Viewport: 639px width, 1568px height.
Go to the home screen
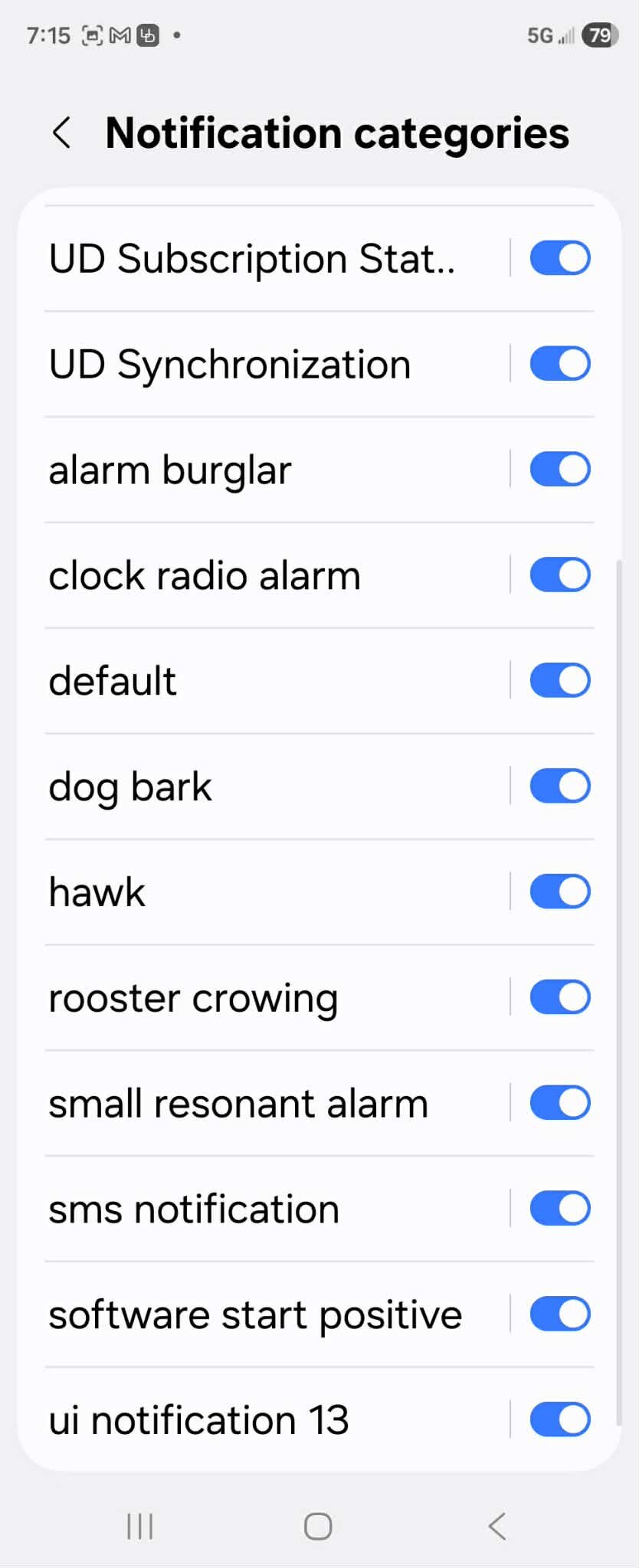[x=318, y=1526]
